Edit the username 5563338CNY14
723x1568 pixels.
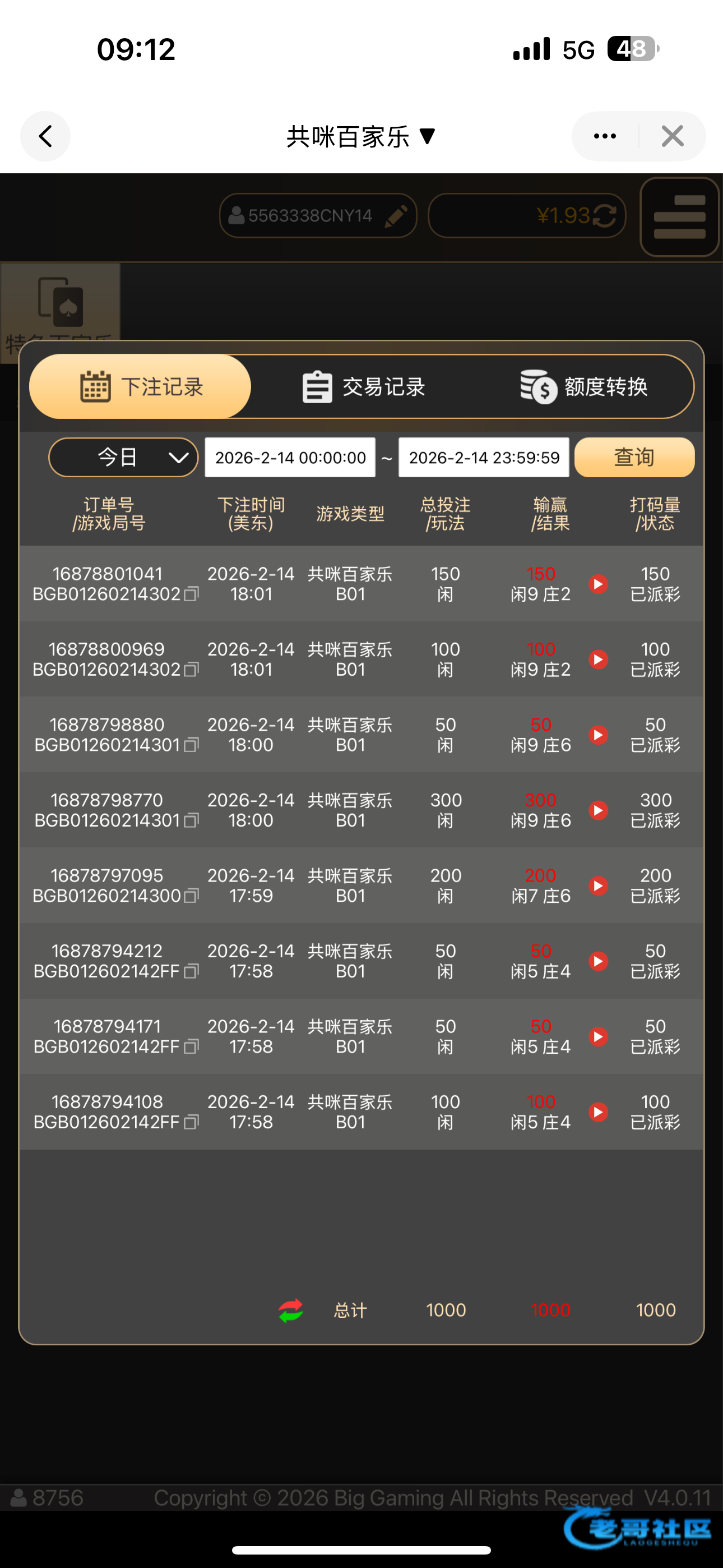[x=396, y=215]
